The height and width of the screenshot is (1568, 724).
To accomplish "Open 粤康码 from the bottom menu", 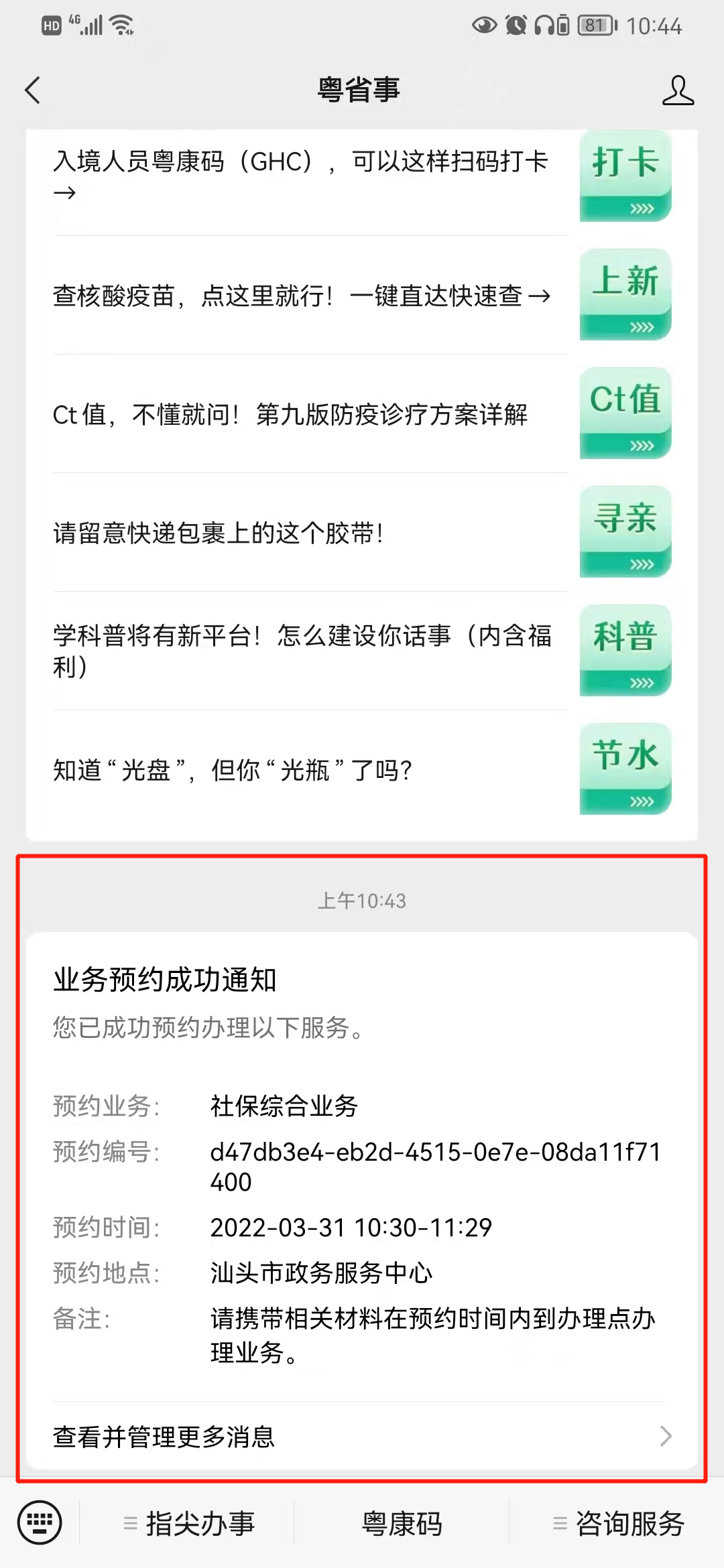I will pos(402,1524).
